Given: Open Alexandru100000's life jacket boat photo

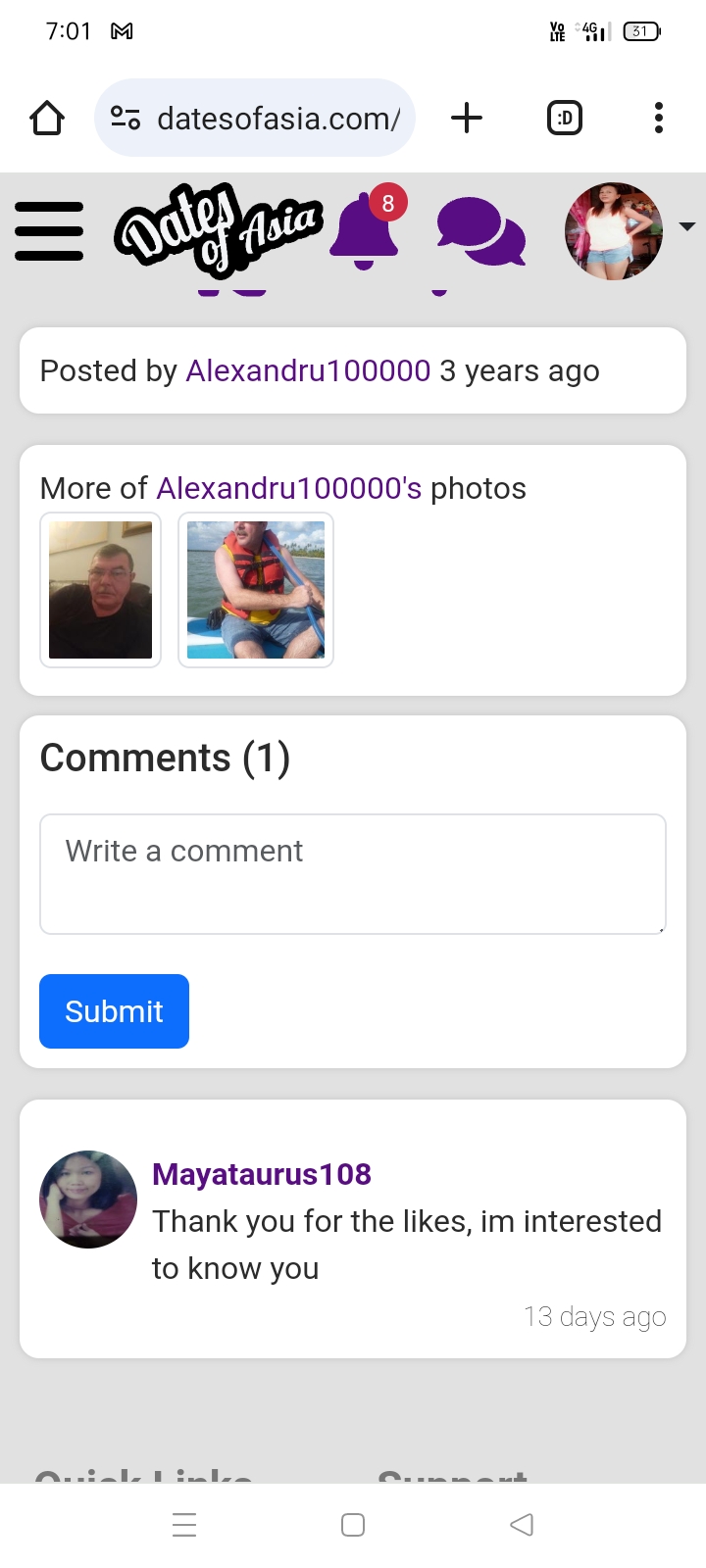Looking at the screenshot, I should tap(255, 590).
